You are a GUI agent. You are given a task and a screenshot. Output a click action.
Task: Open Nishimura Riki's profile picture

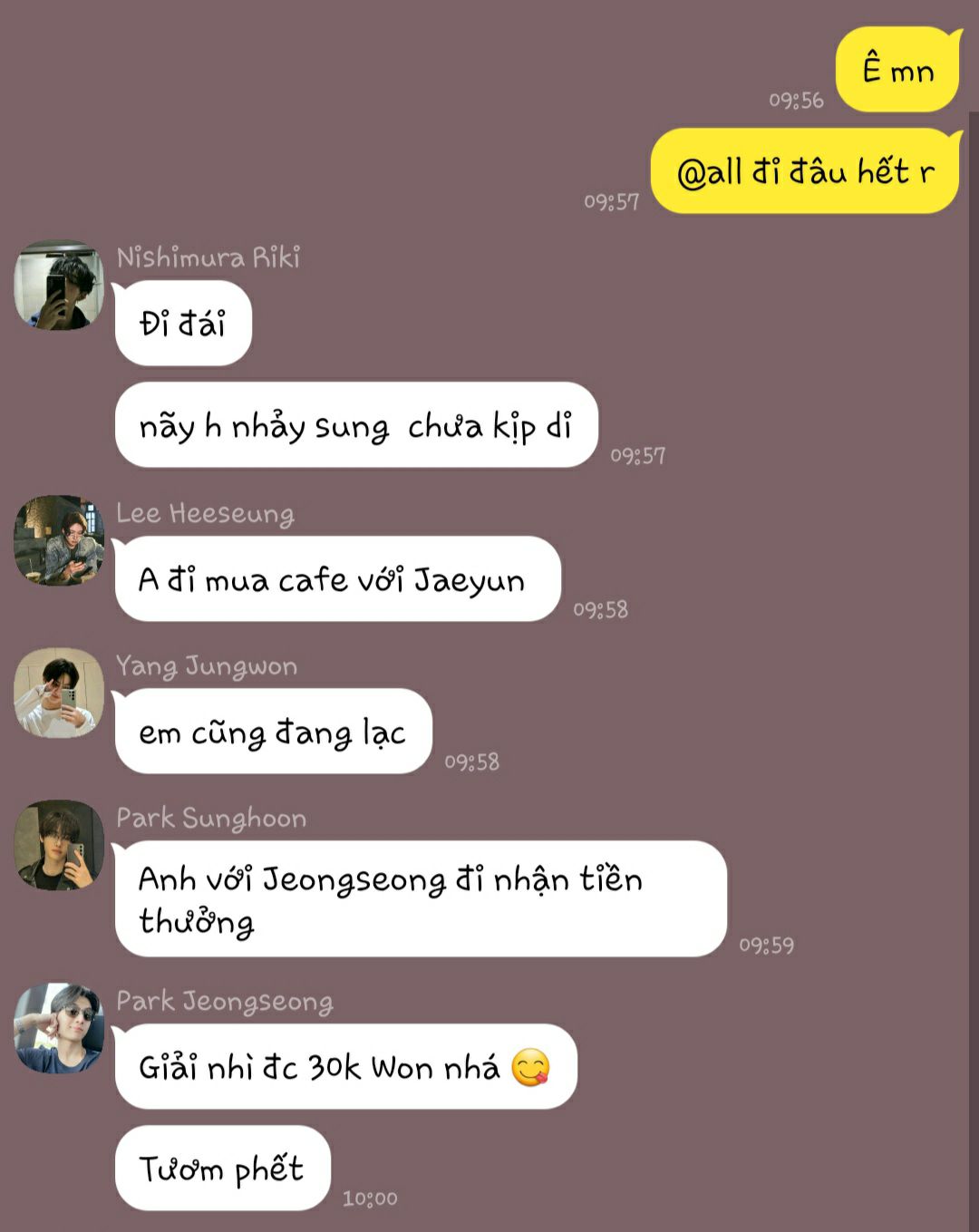[x=59, y=285]
